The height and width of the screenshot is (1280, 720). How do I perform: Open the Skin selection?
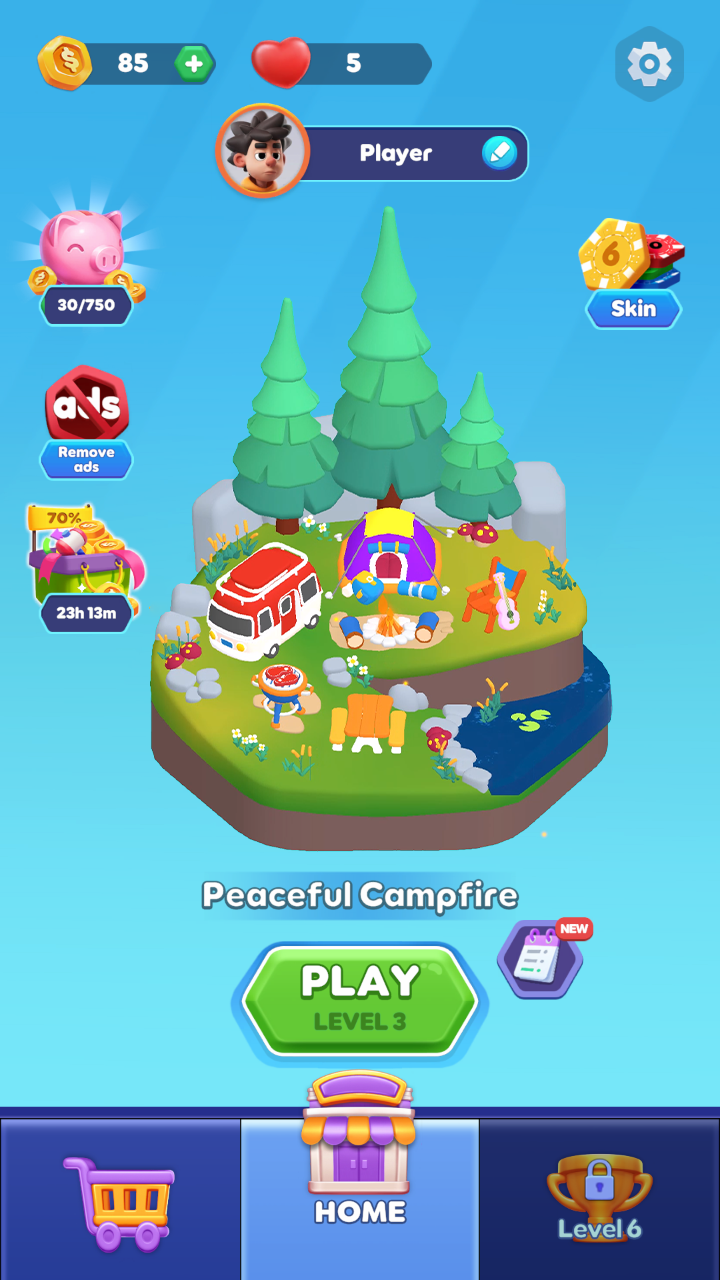[633, 274]
